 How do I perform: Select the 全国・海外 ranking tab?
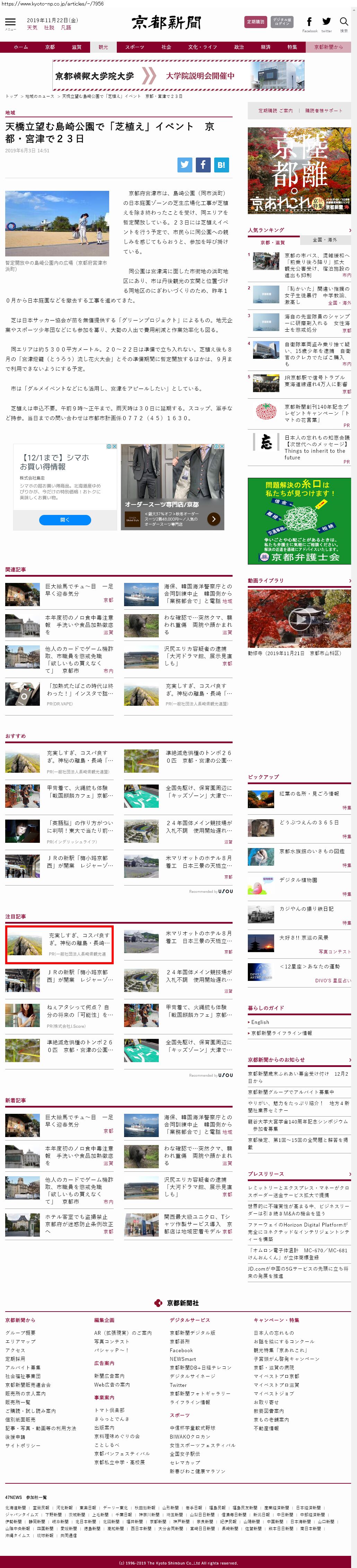pos(324,240)
